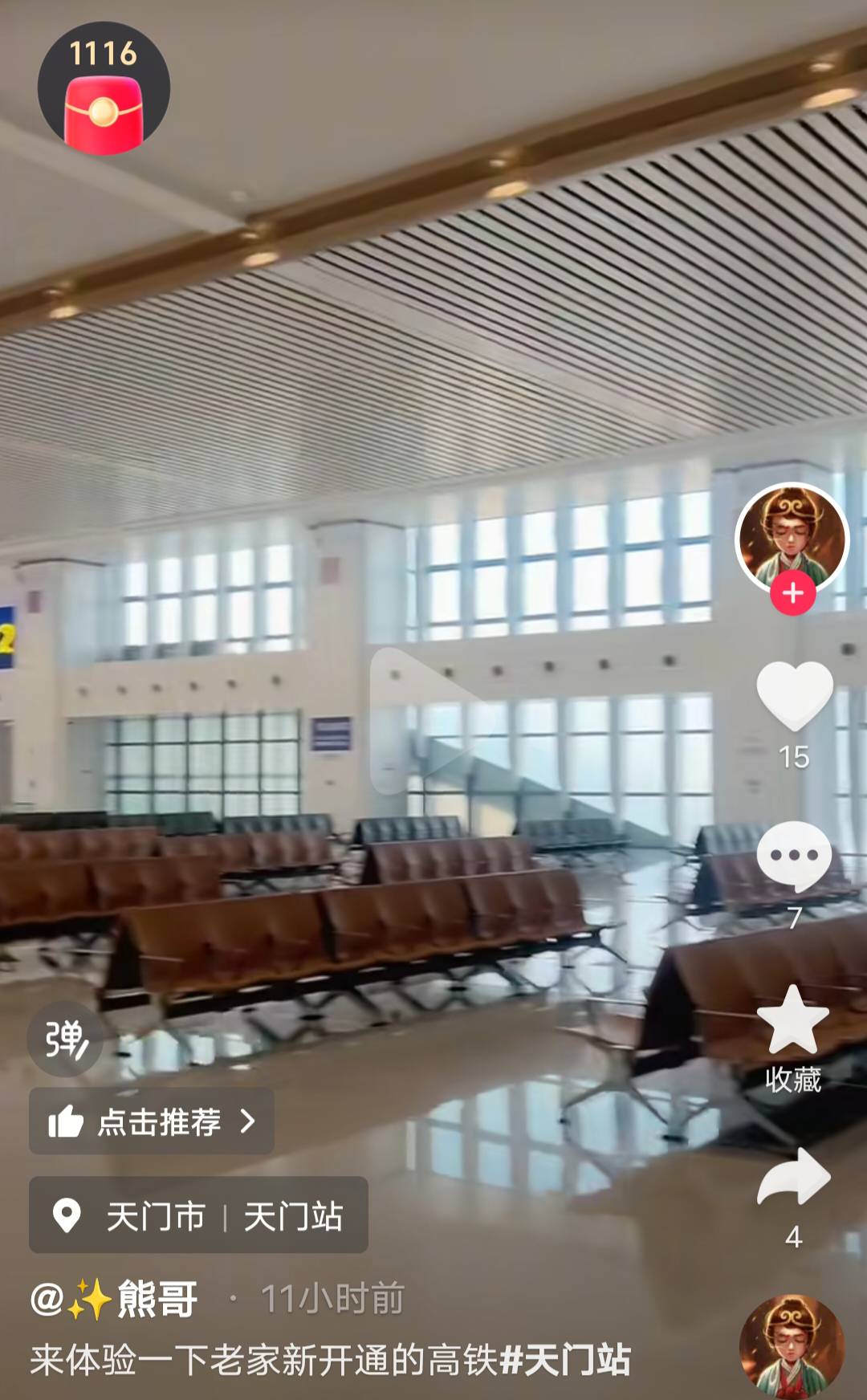Tap the 点击推荐 recommend button
The width and height of the screenshot is (867, 1400).
[152, 1121]
